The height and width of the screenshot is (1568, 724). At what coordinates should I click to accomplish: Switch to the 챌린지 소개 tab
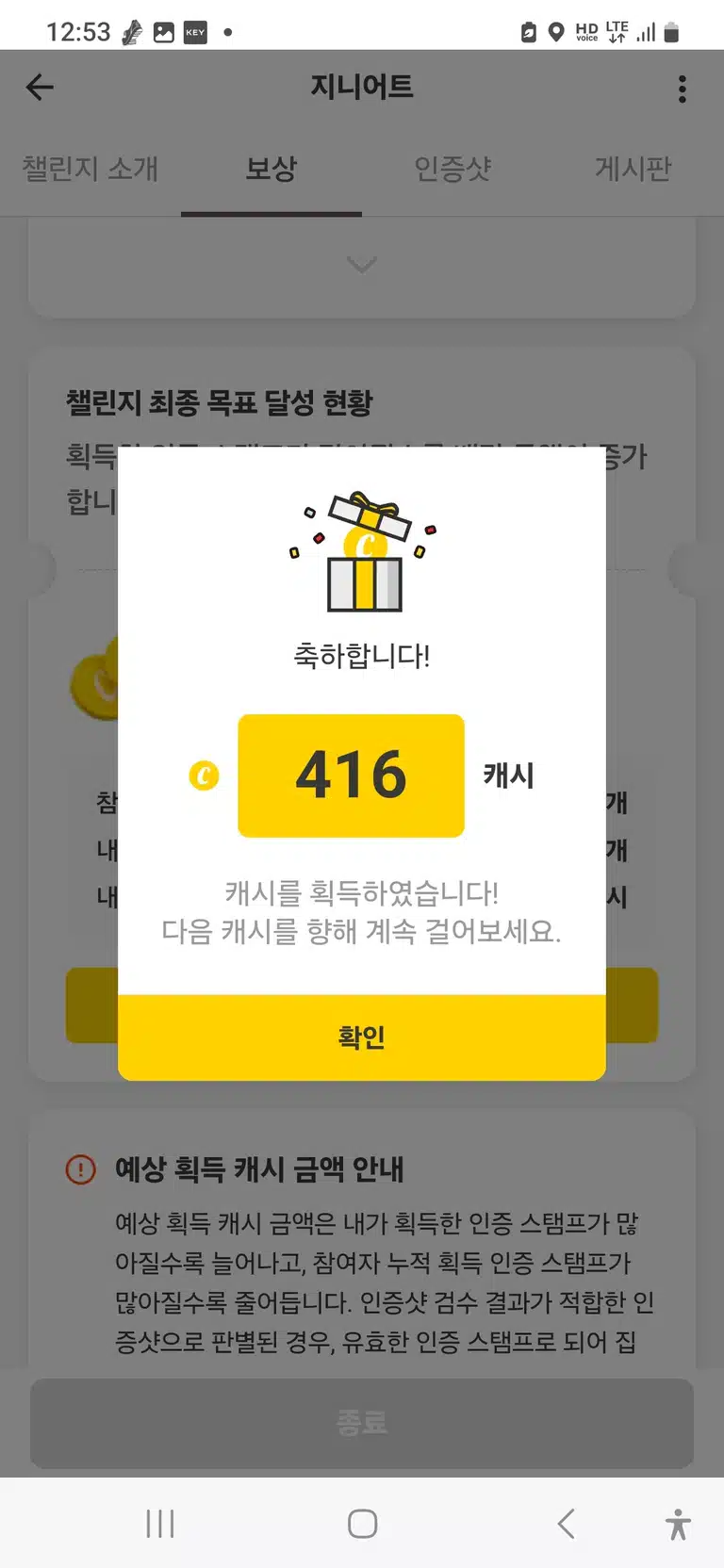coord(90,170)
